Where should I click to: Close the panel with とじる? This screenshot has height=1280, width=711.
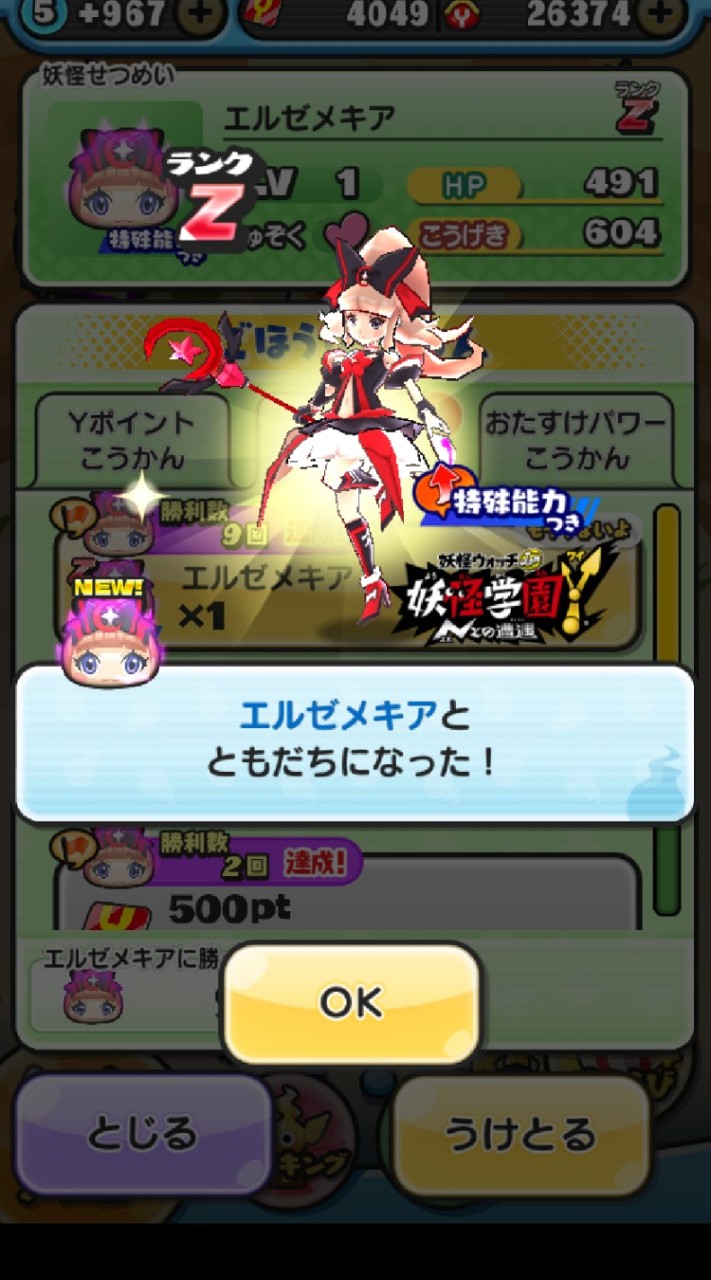point(142,1134)
